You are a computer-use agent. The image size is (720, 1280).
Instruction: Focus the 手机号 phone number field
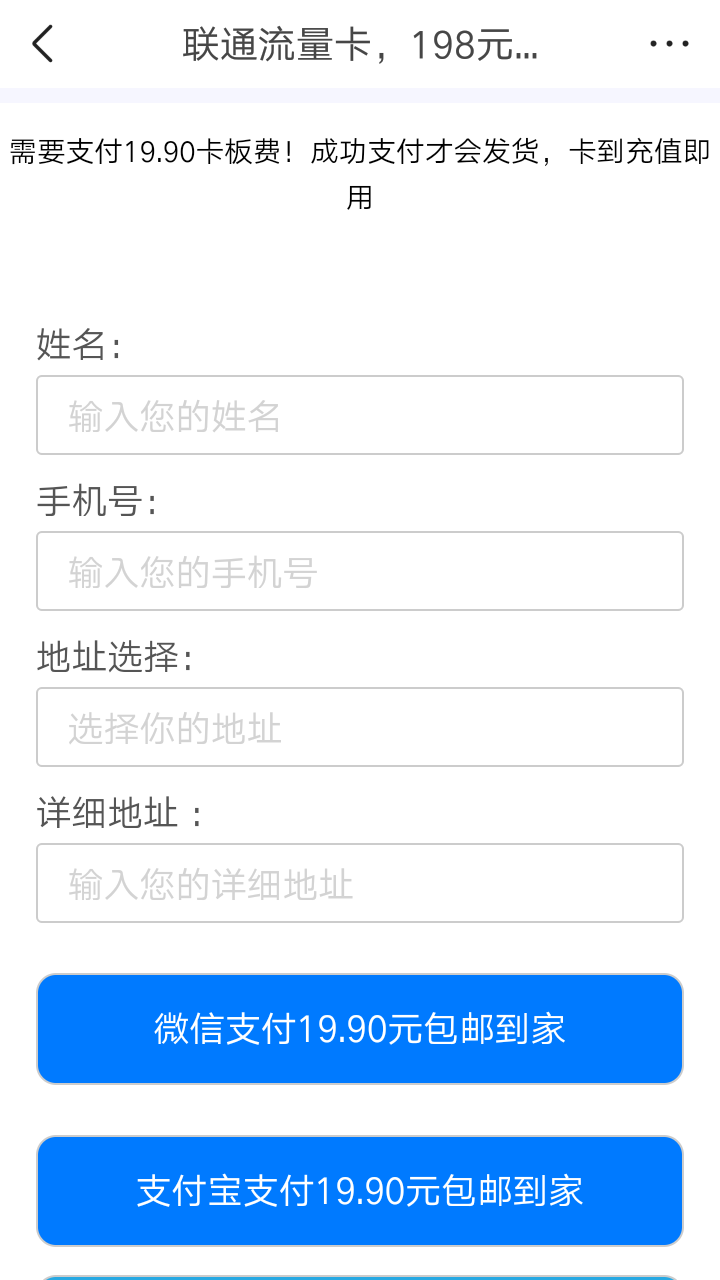360,571
